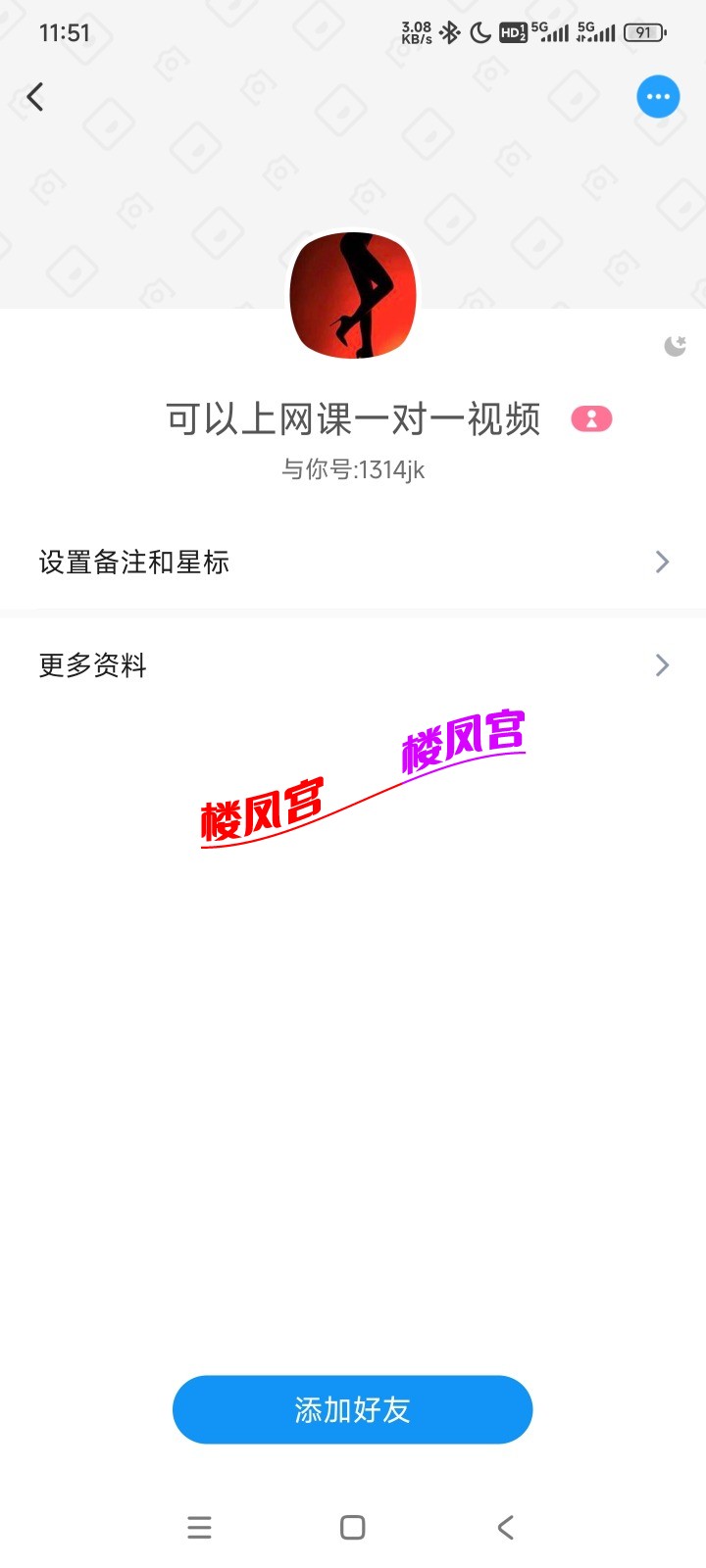Screen dimensions: 706x1568
Task: Open the more options menu via blue dots icon
Action: pos(658,96)
